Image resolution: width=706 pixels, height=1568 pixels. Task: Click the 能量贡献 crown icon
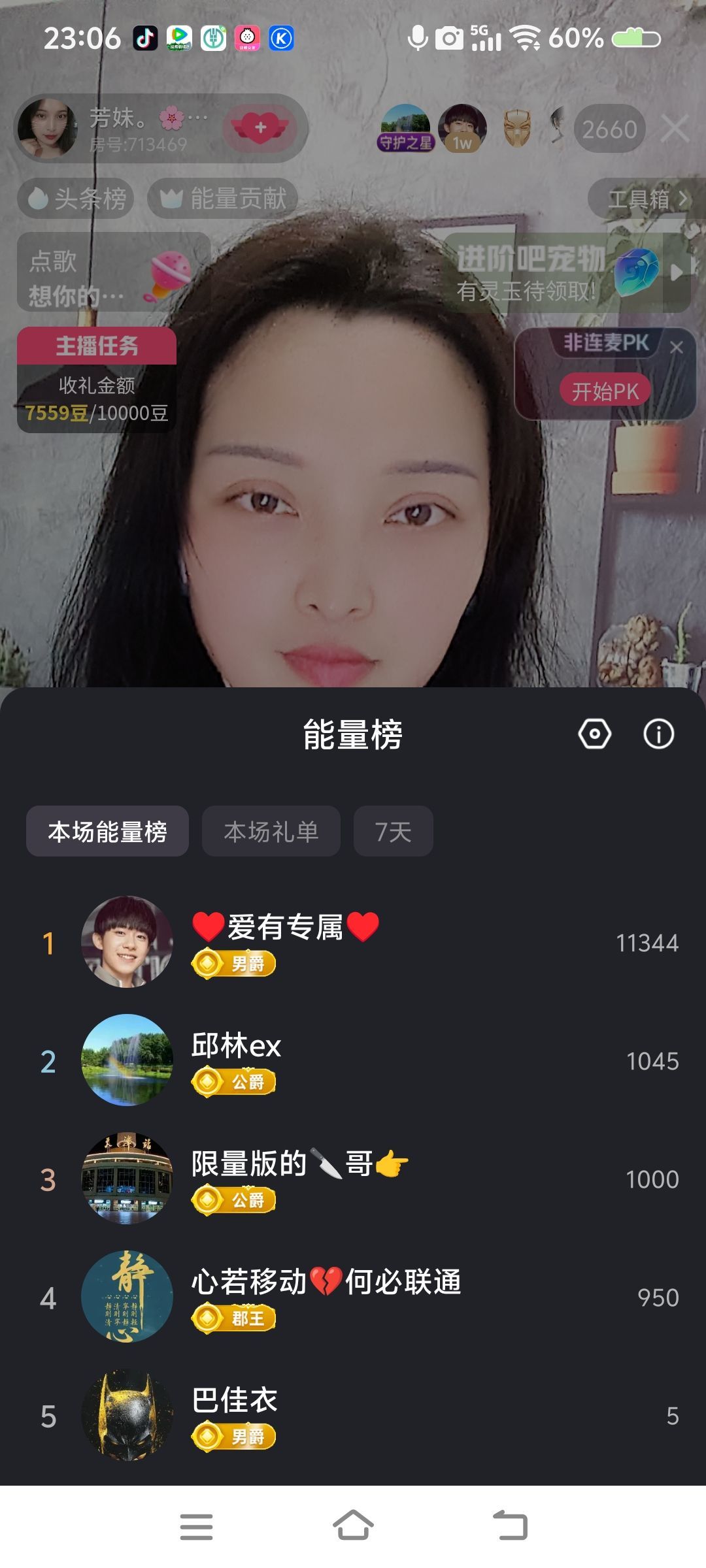[x=171, y=198]
